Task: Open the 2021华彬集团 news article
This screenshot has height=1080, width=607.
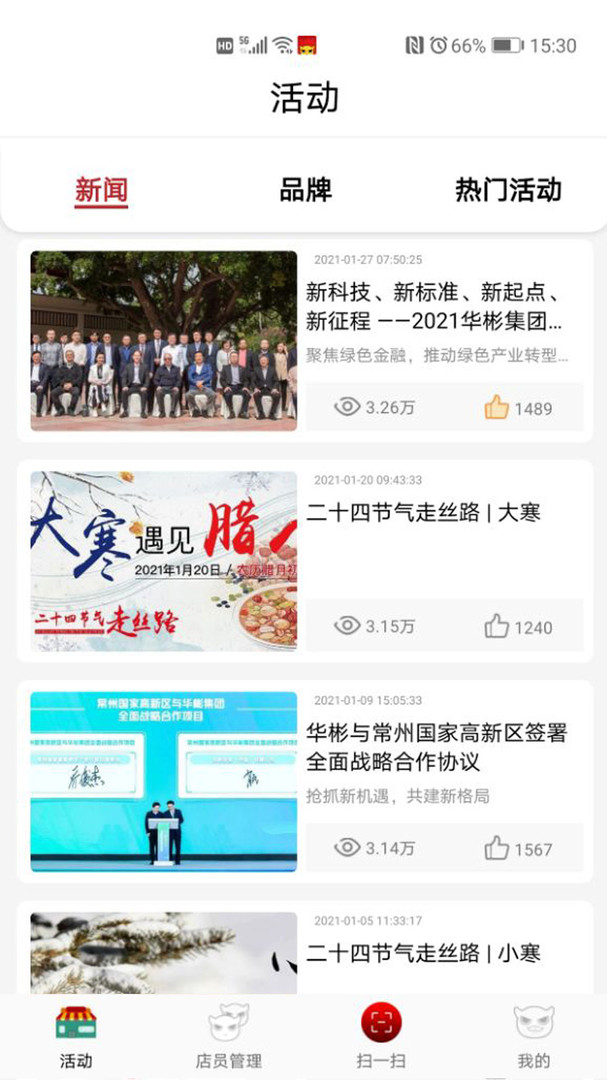Action: tap(434, 307)
